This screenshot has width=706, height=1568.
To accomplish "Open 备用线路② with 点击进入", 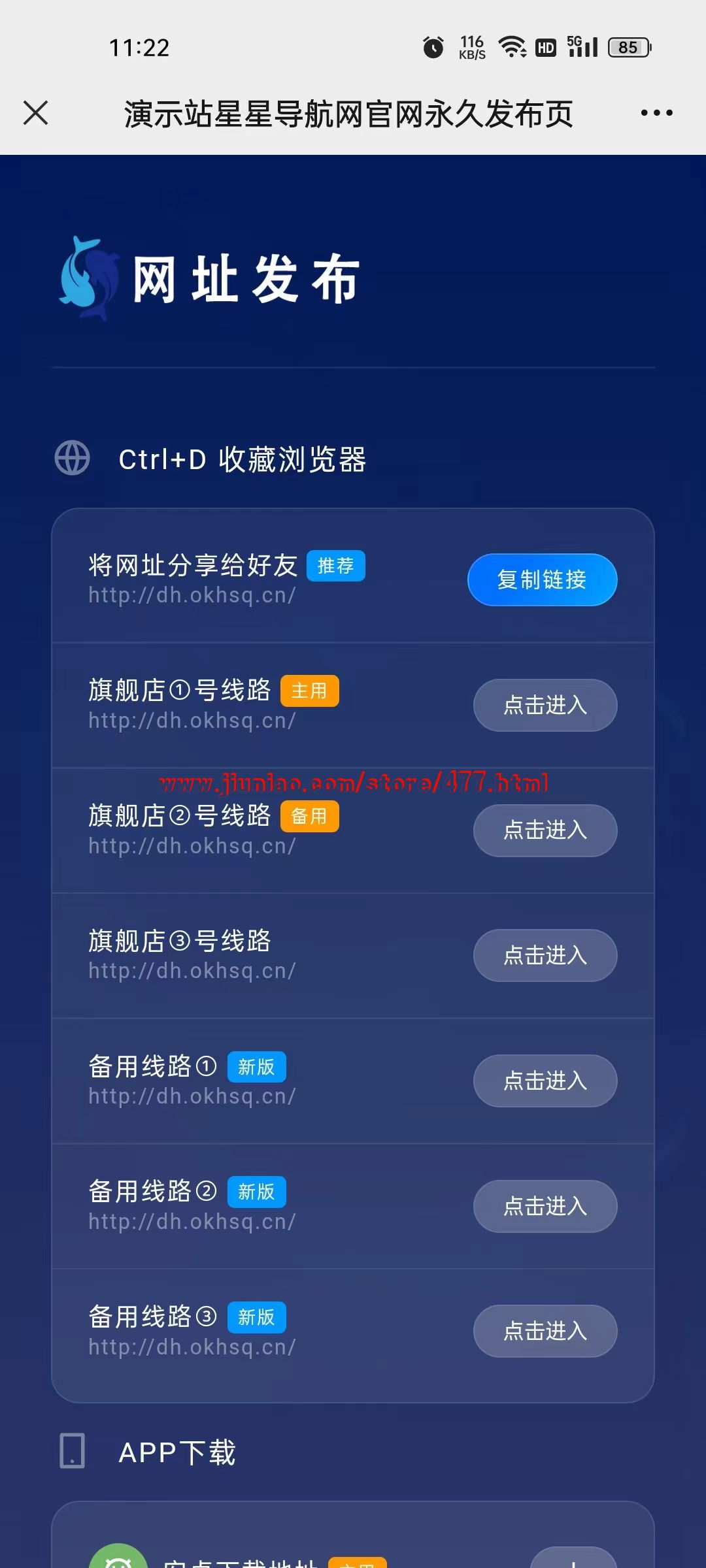I will click(x=545, y=1206).
